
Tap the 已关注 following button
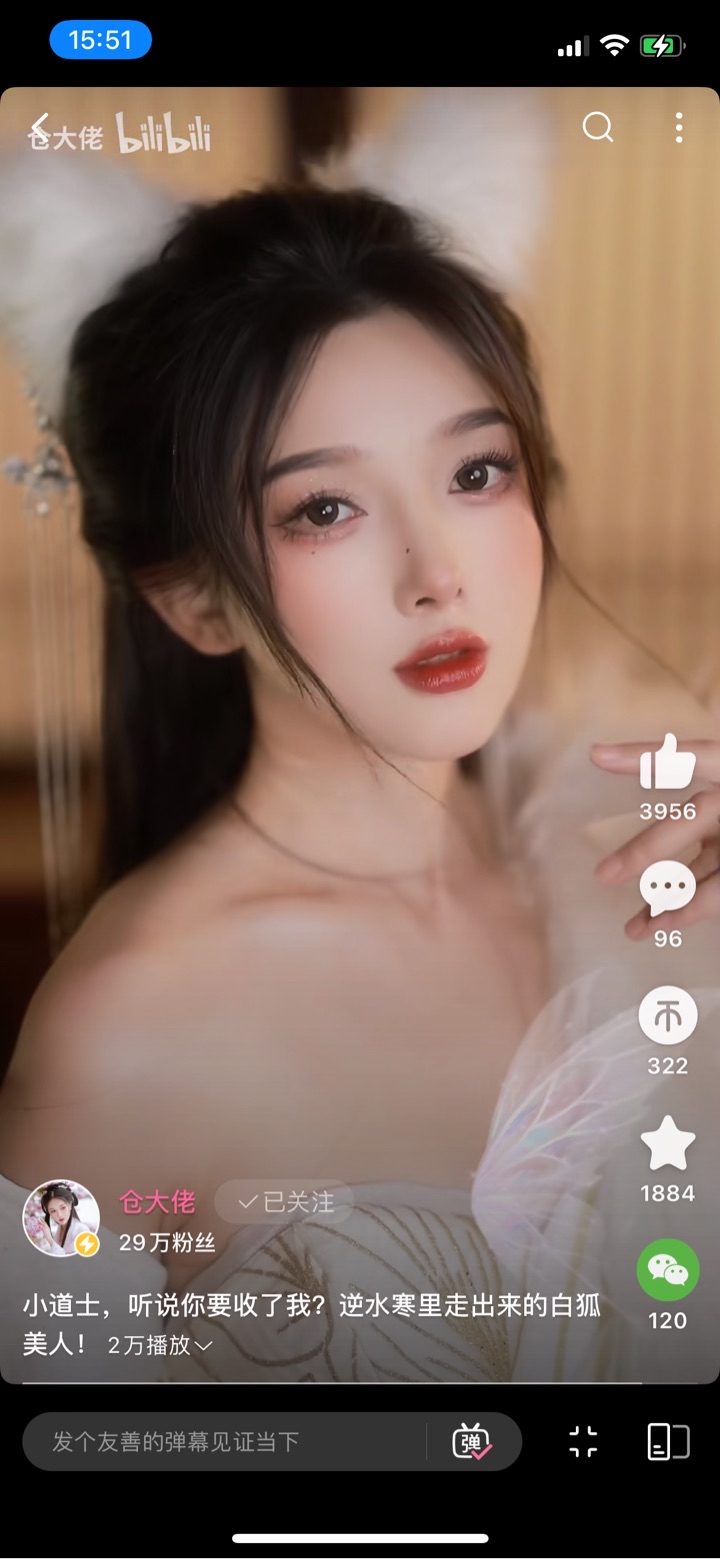pos(285,1202)
